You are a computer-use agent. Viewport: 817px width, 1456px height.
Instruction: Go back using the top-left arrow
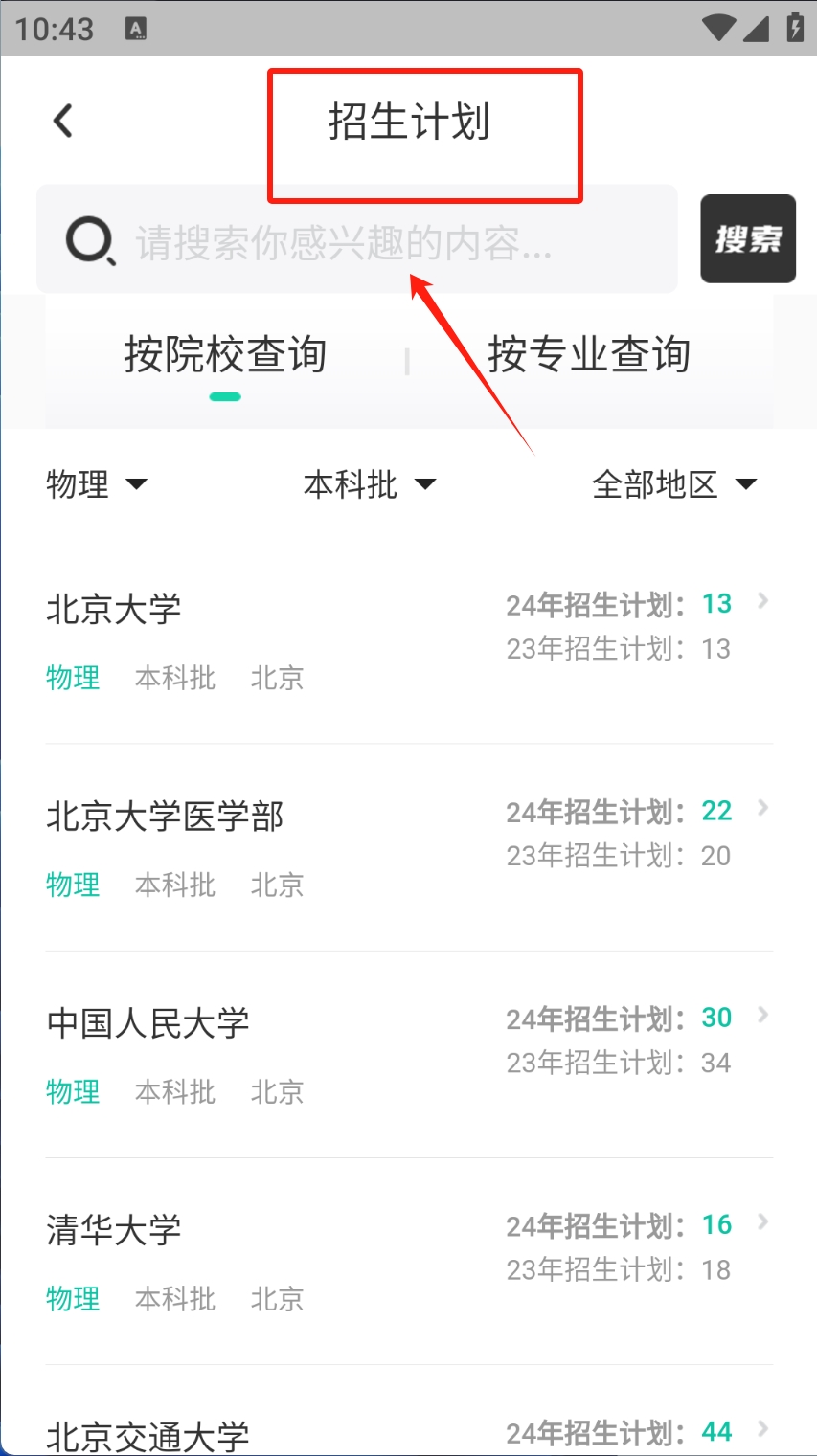pos(63,122)
